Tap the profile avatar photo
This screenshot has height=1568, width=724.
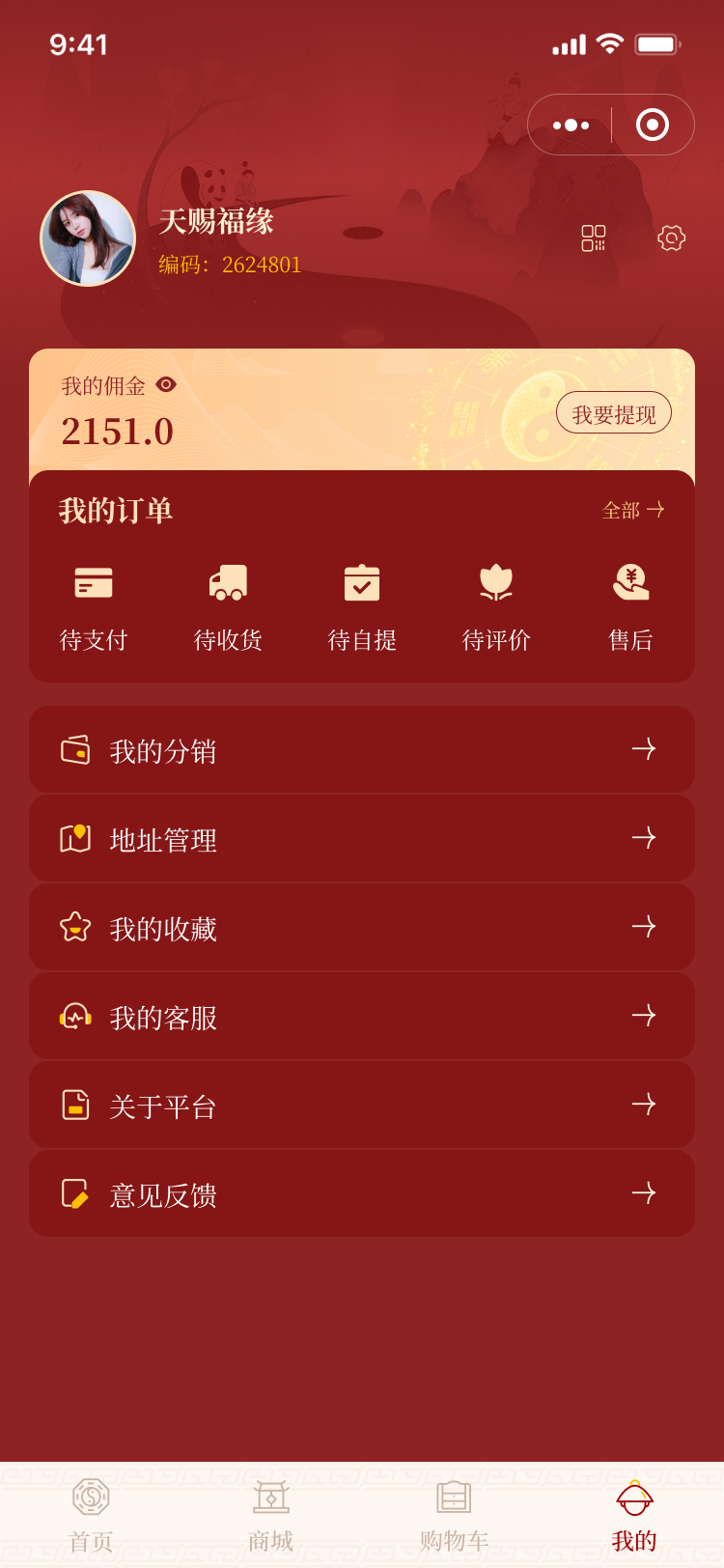tap(88, 238)
